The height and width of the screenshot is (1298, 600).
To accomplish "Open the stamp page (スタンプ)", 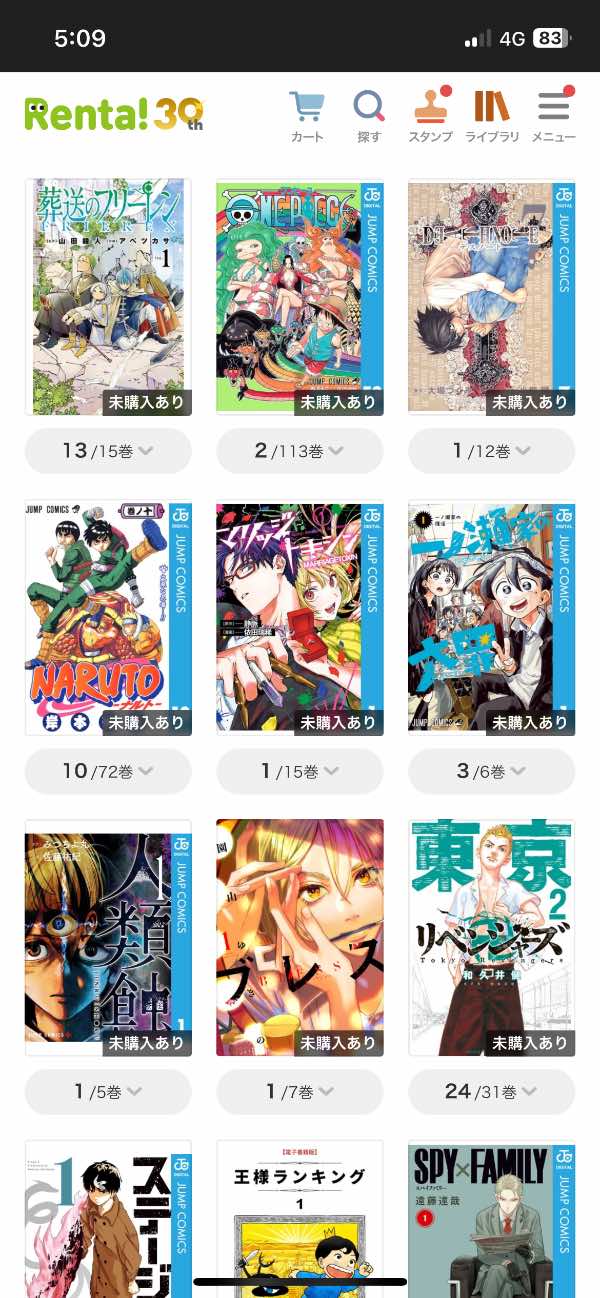I will [430, 116].
